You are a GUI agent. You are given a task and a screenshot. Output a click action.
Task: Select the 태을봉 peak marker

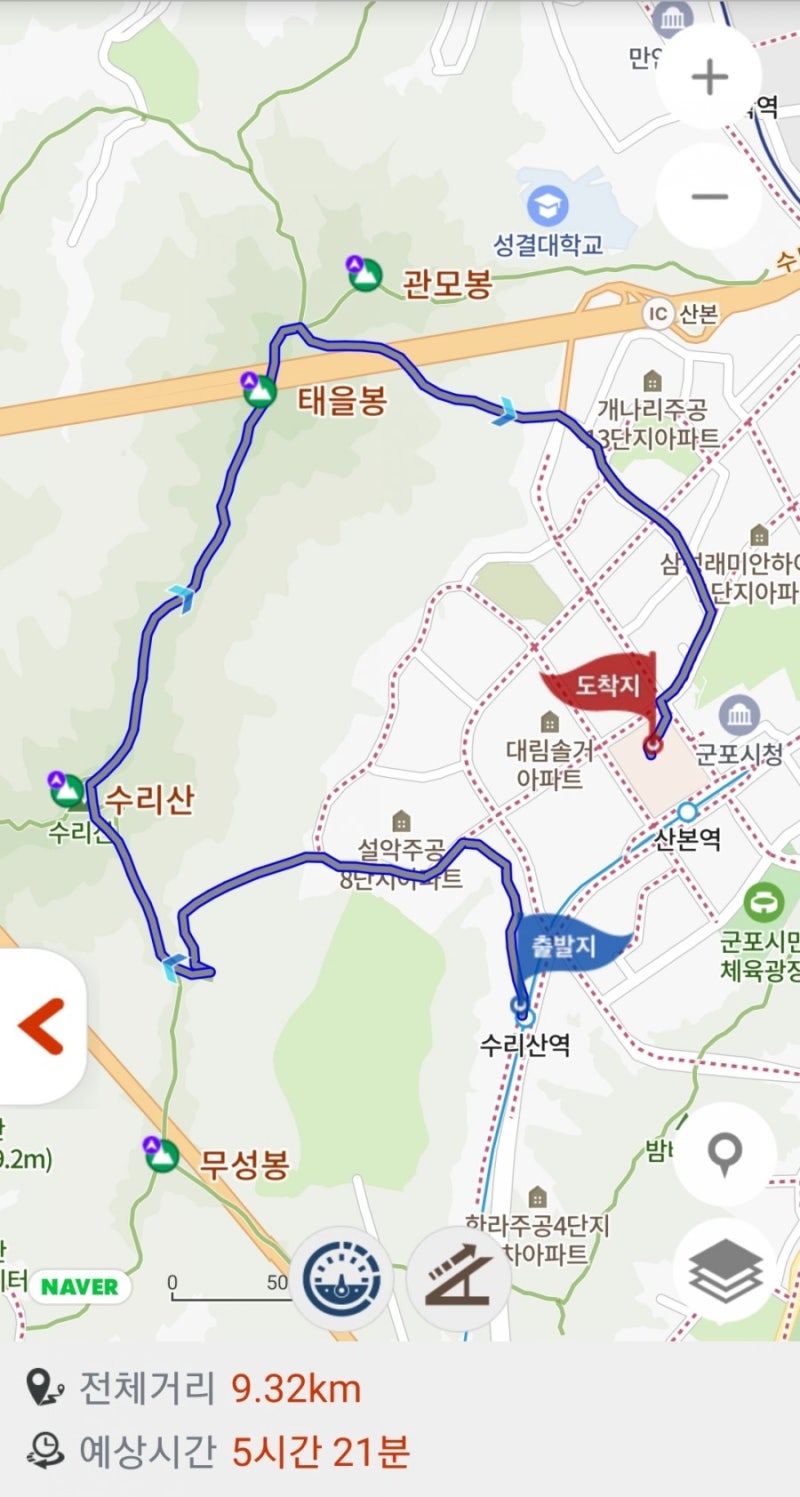260,390
